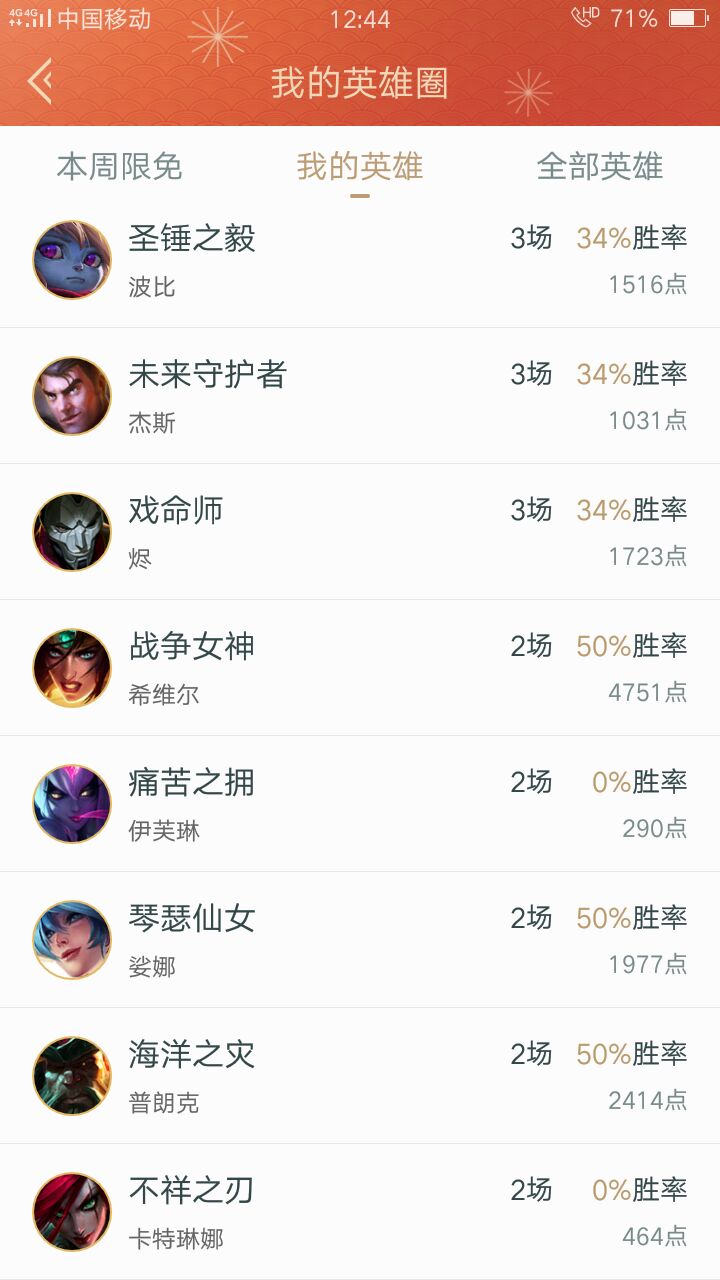
Task: Select the 我的英雄 tab
Action: click(x=360, y=166)
